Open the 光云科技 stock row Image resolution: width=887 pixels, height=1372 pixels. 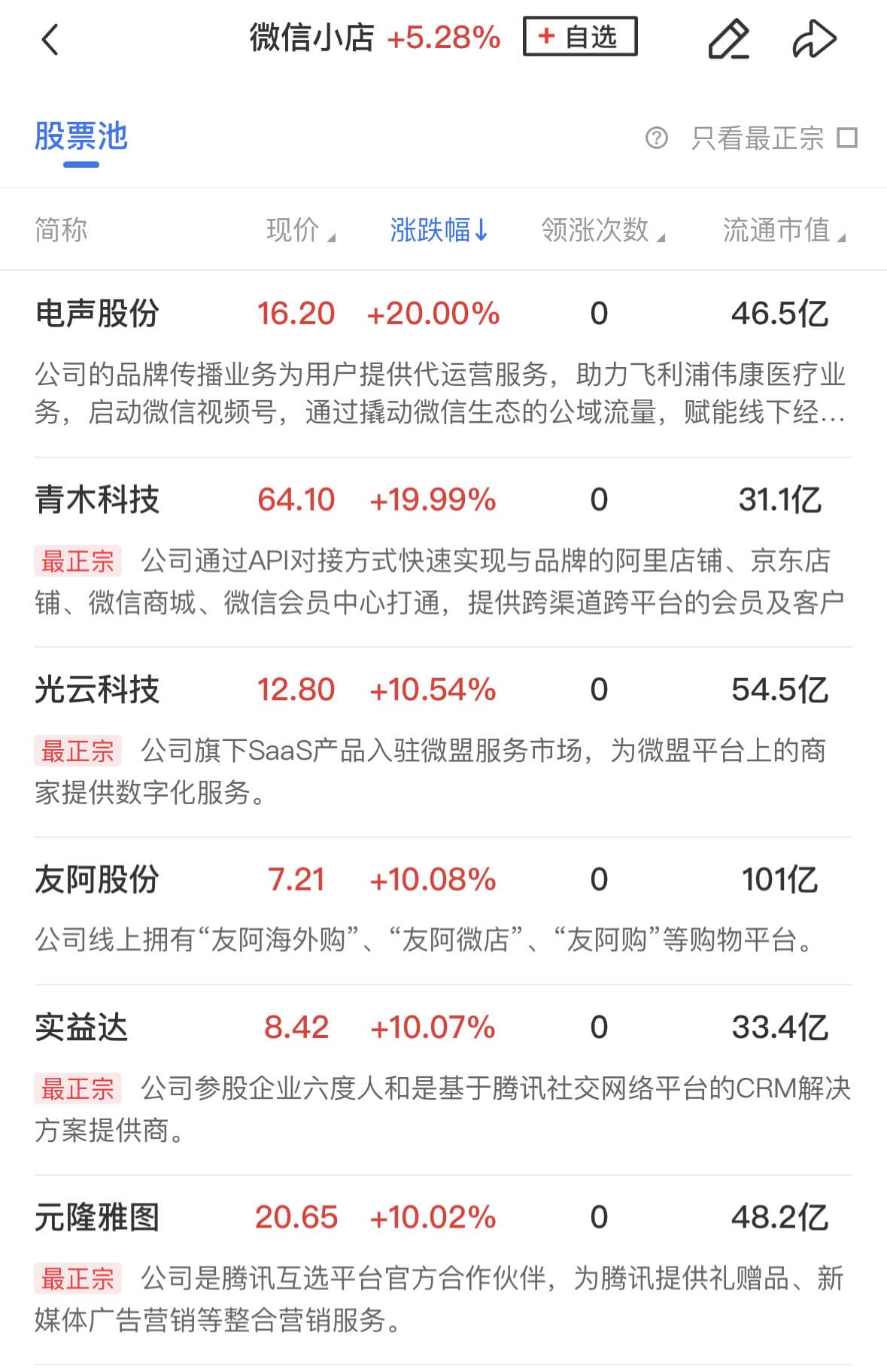[x=97, y=690]
